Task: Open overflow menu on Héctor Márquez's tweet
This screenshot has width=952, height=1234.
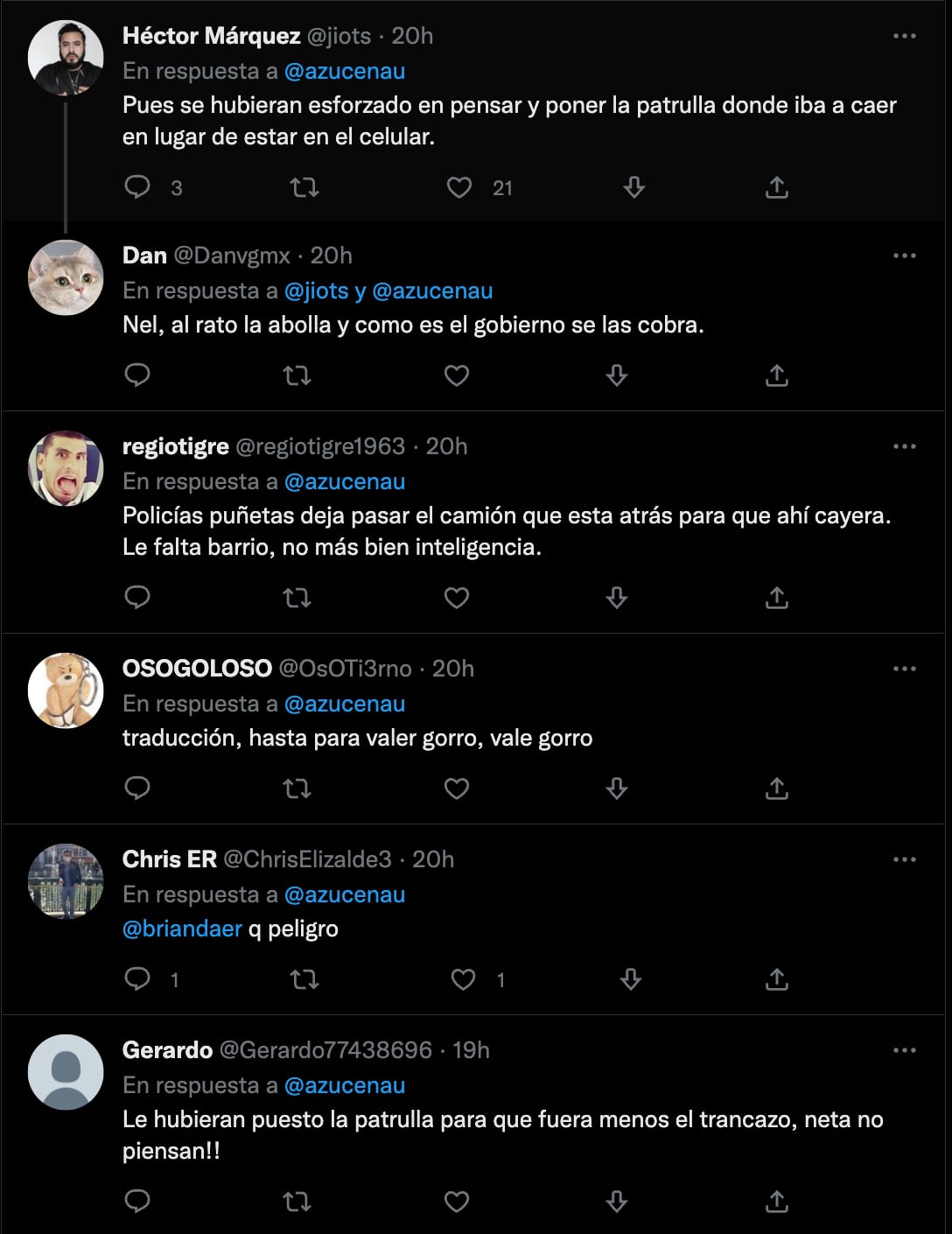Action: click(904, 36)
